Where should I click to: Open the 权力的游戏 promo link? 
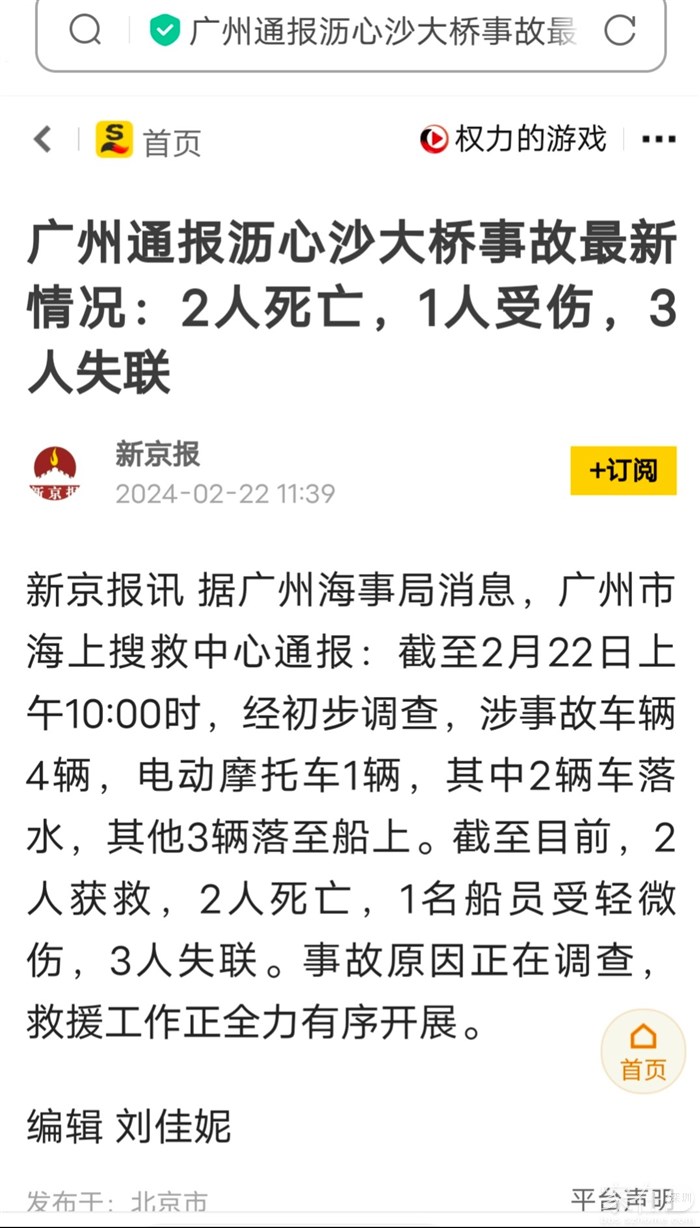click(x=514, y=139)
